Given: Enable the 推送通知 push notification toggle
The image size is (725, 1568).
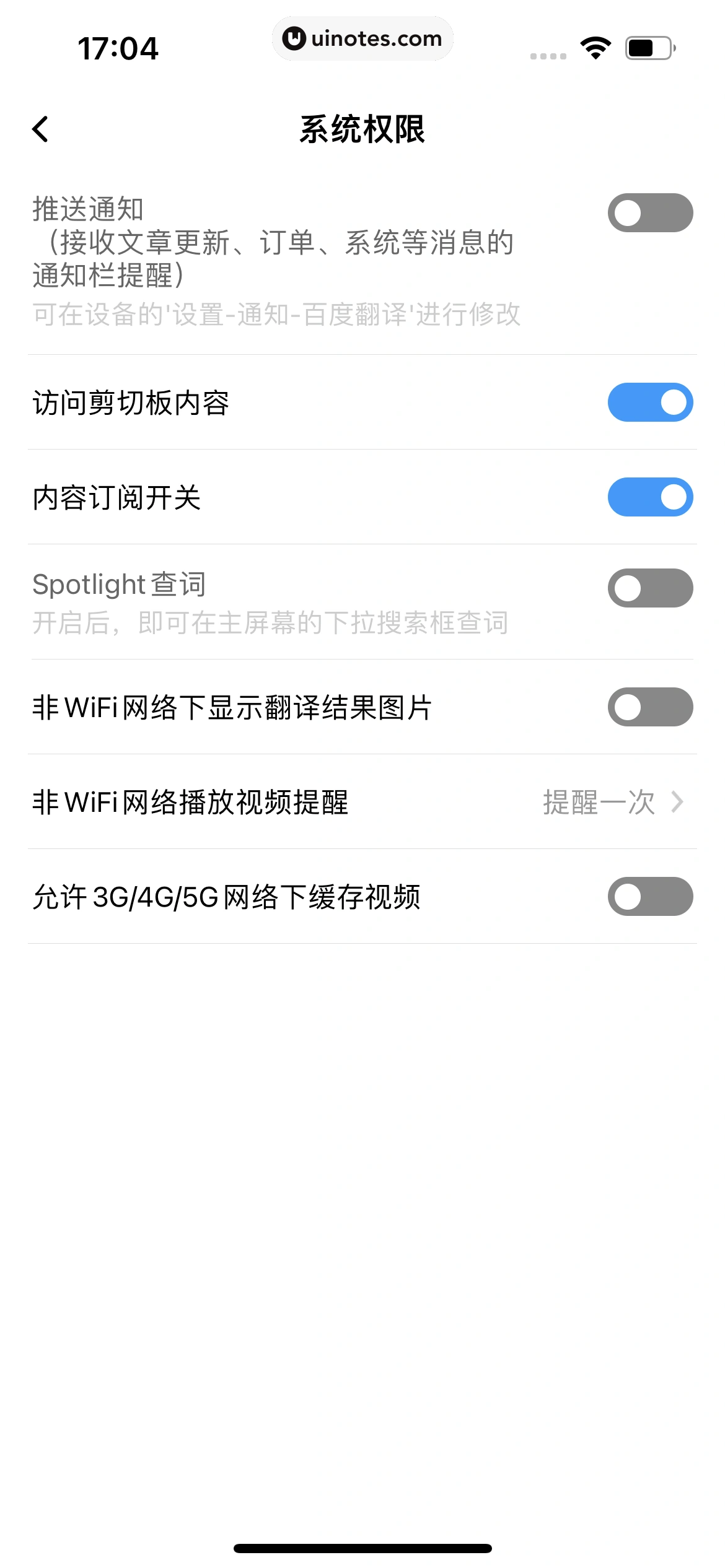Looking at the screenshot, I should [x=649, y=212].
